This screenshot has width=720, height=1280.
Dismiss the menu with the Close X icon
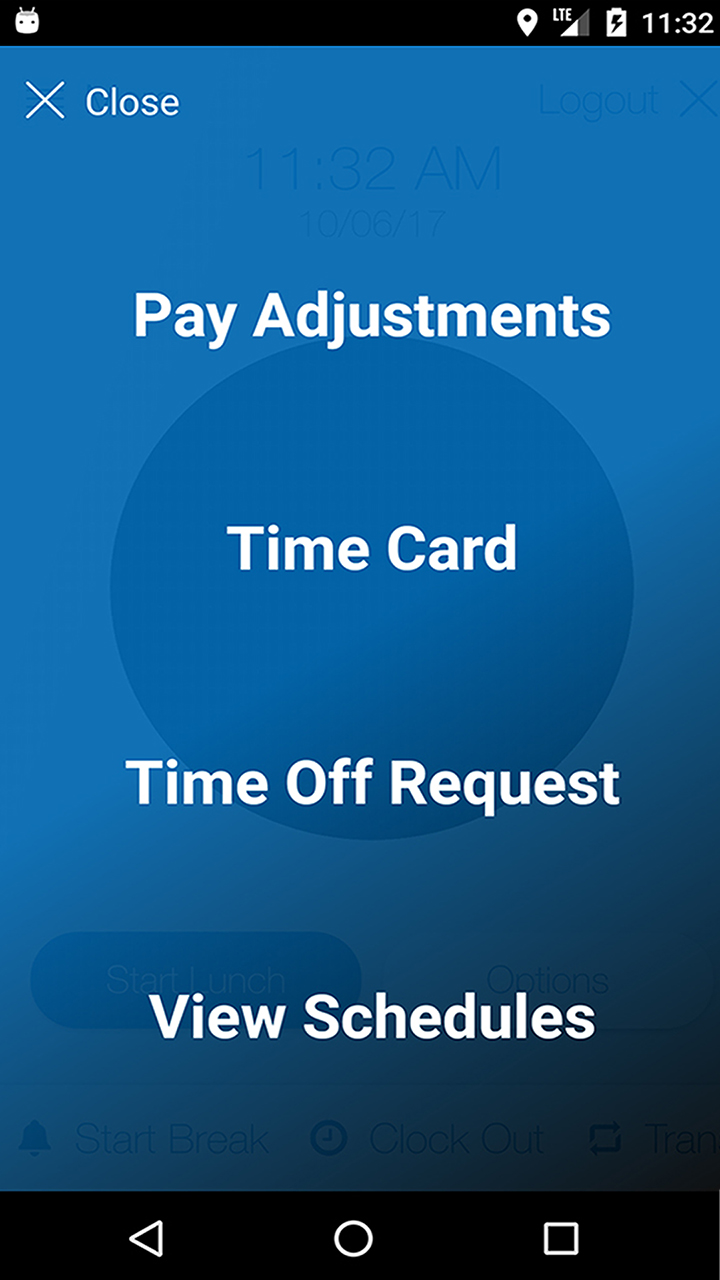click(x=44, y=100)
